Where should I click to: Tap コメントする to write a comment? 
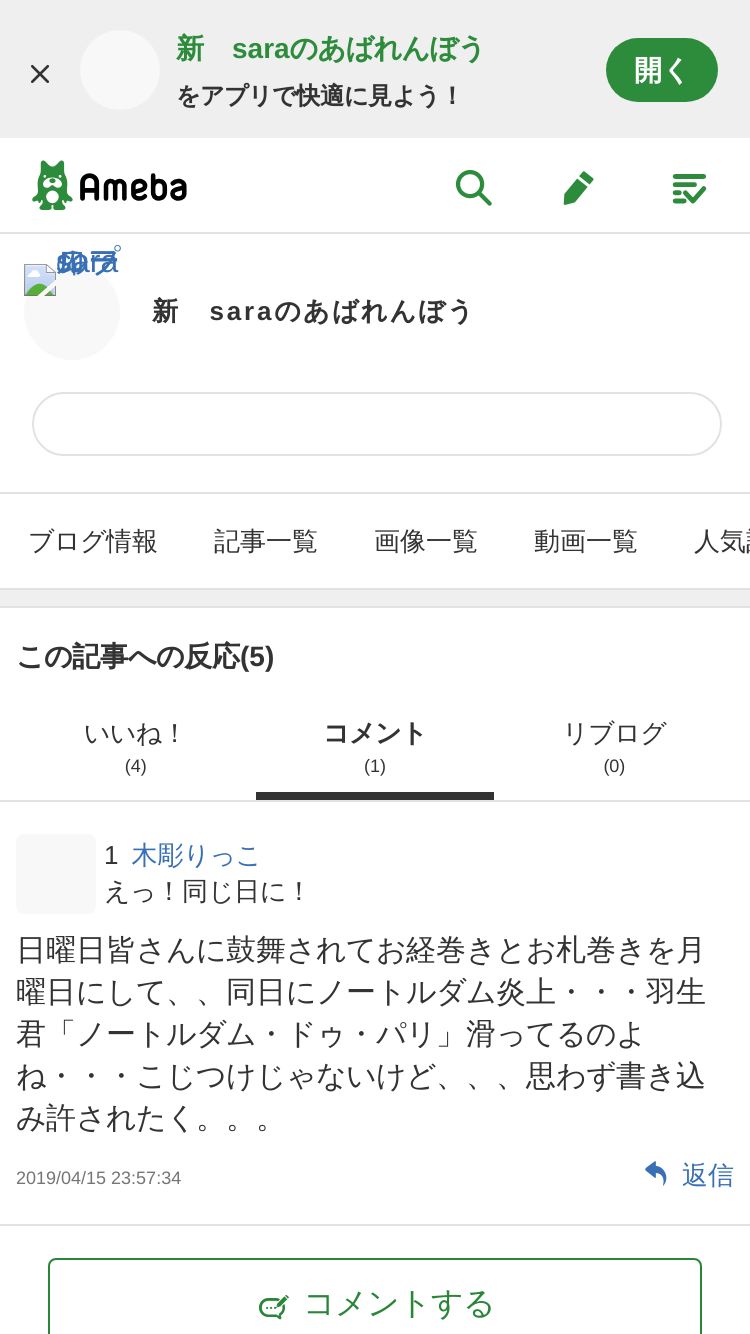coord(375,1303)
